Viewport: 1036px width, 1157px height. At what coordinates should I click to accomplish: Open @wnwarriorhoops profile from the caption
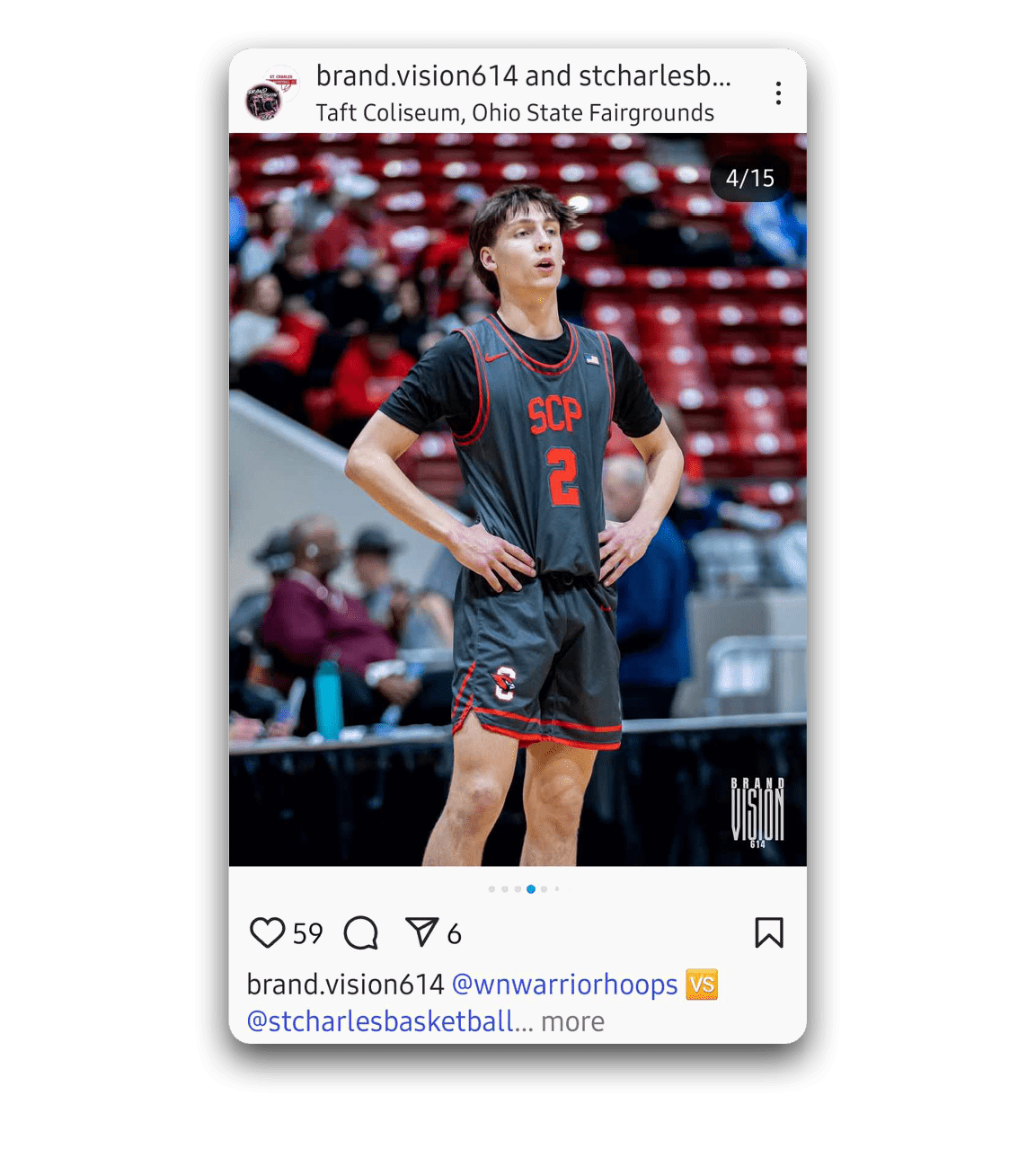[564, 985]
